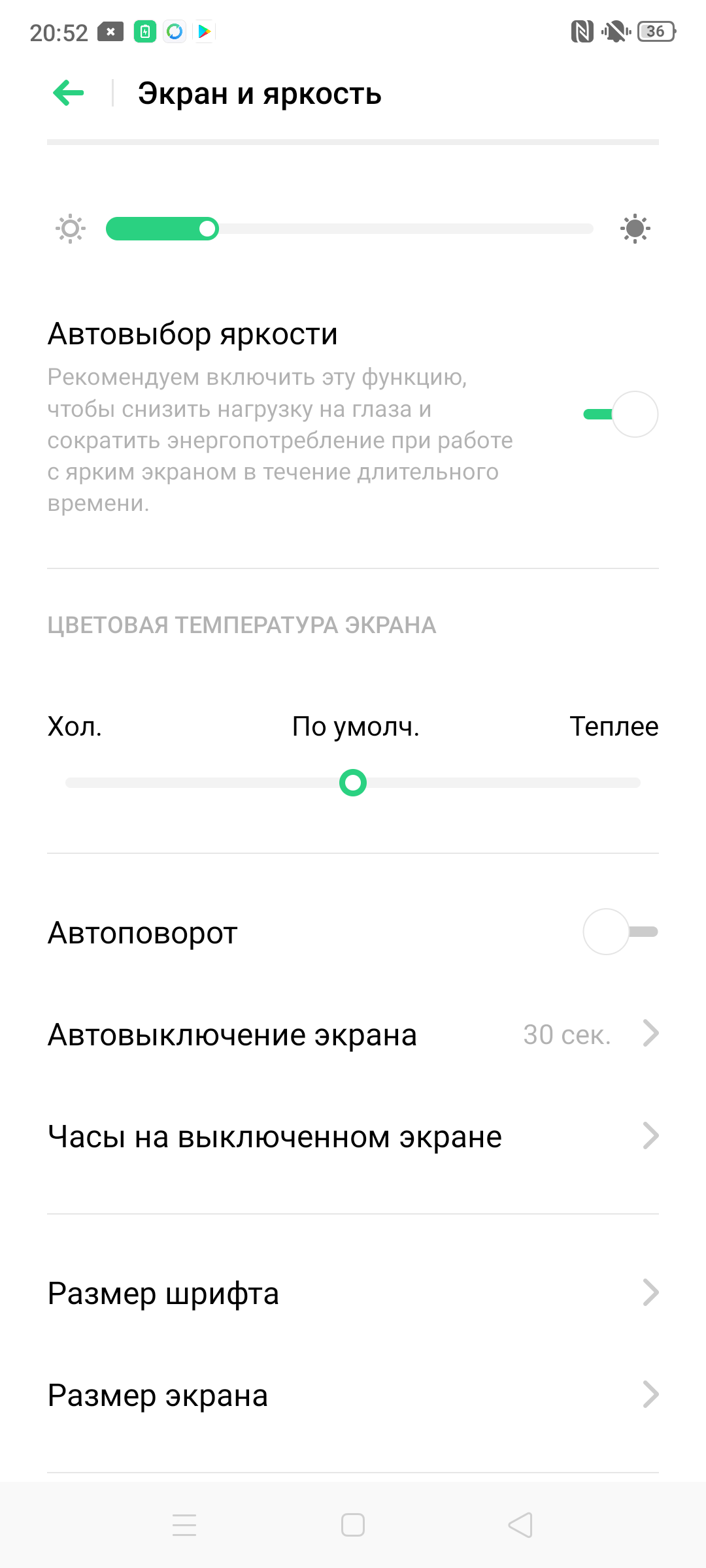Open recent apps from navigation bar
The image size is (706, 1568).
(x=184, y=1525)
